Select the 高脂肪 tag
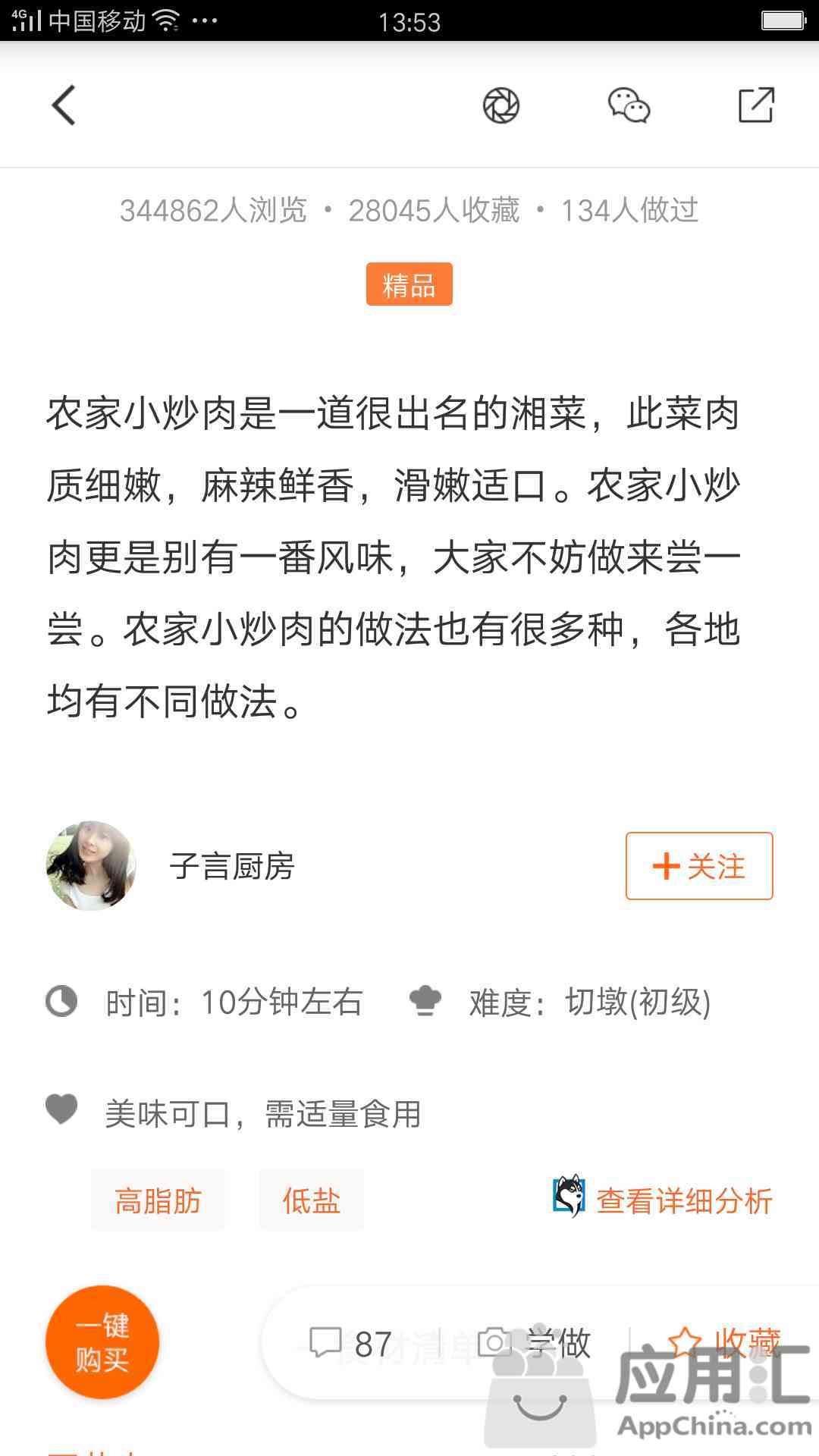The image size is (819, 1456). click(x=158, y=1200)
